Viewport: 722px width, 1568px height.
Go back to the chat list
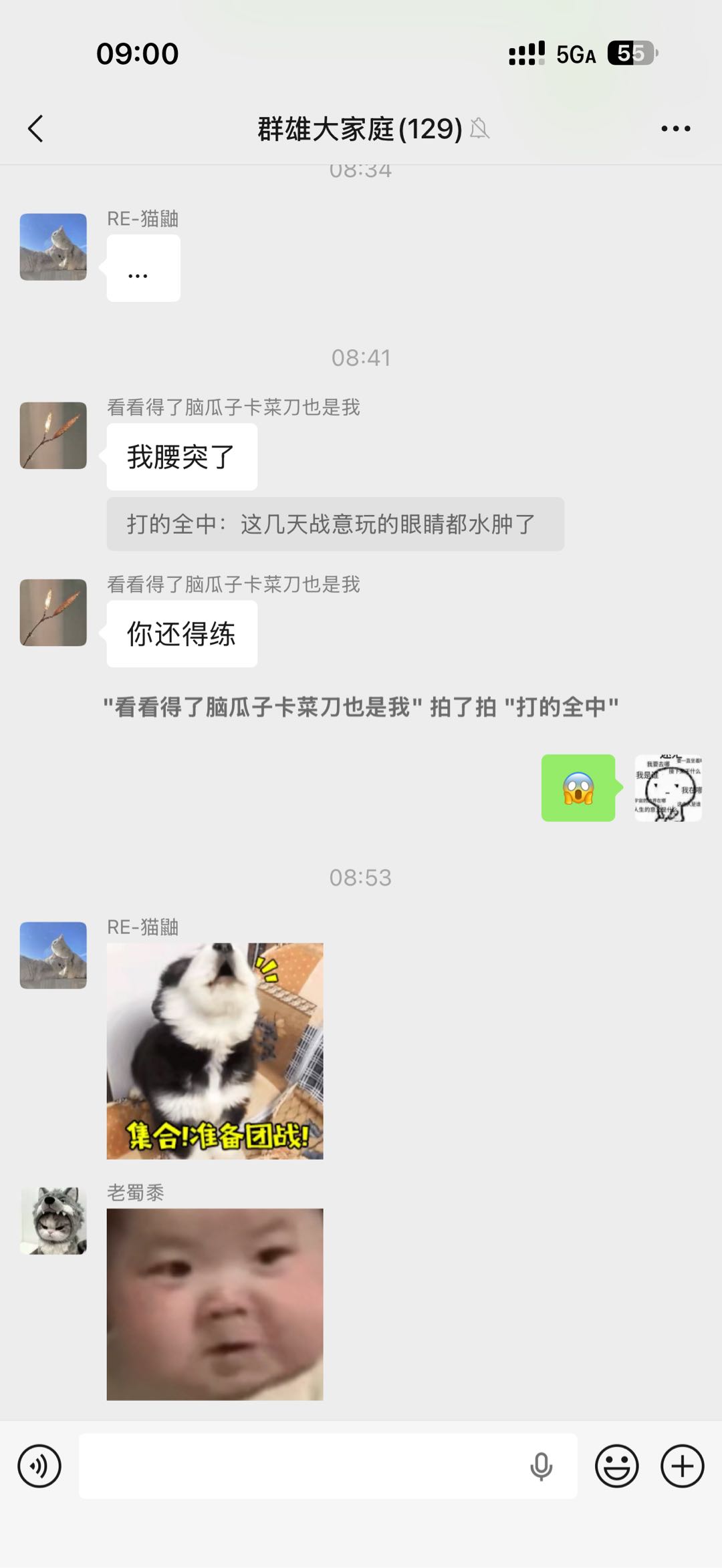coord(36,128)
